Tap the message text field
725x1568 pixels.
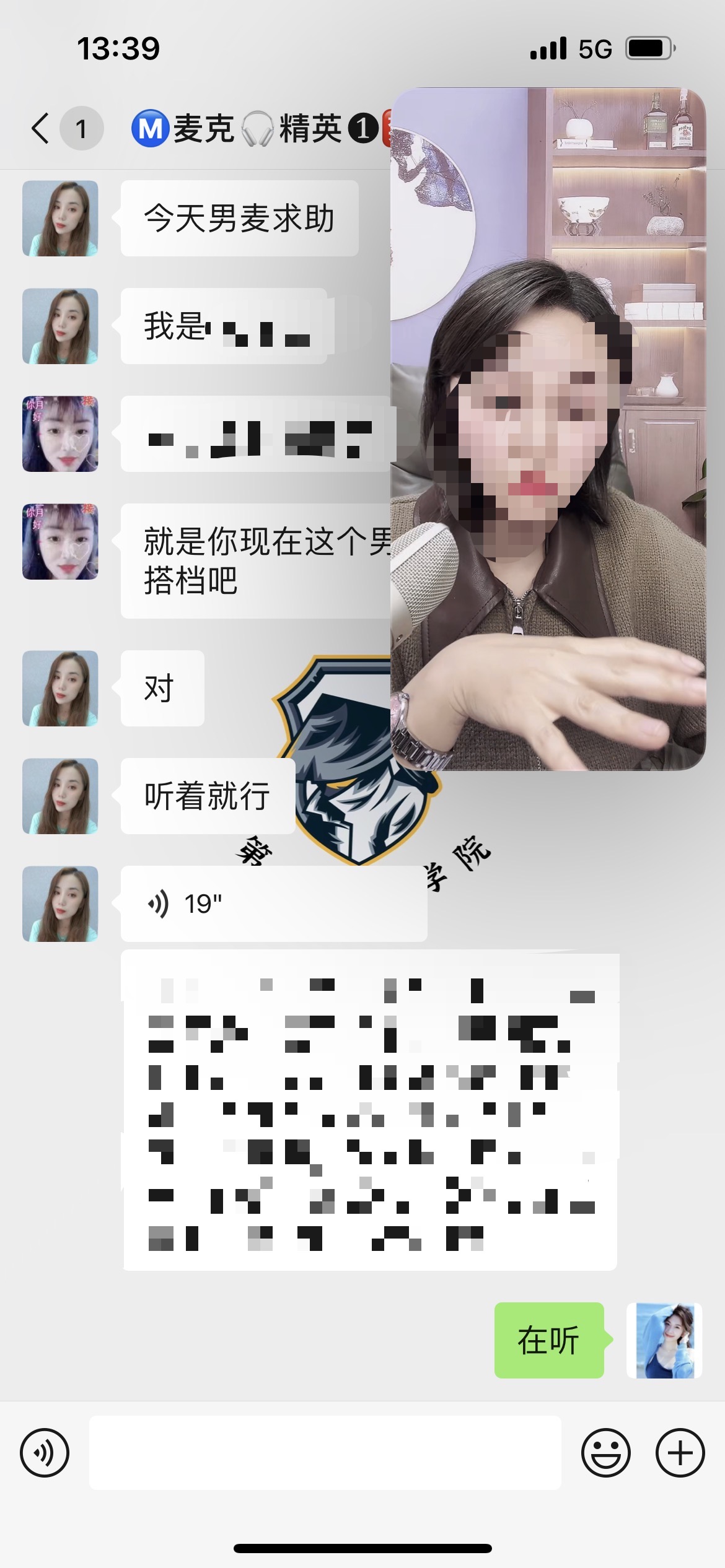325,1453
